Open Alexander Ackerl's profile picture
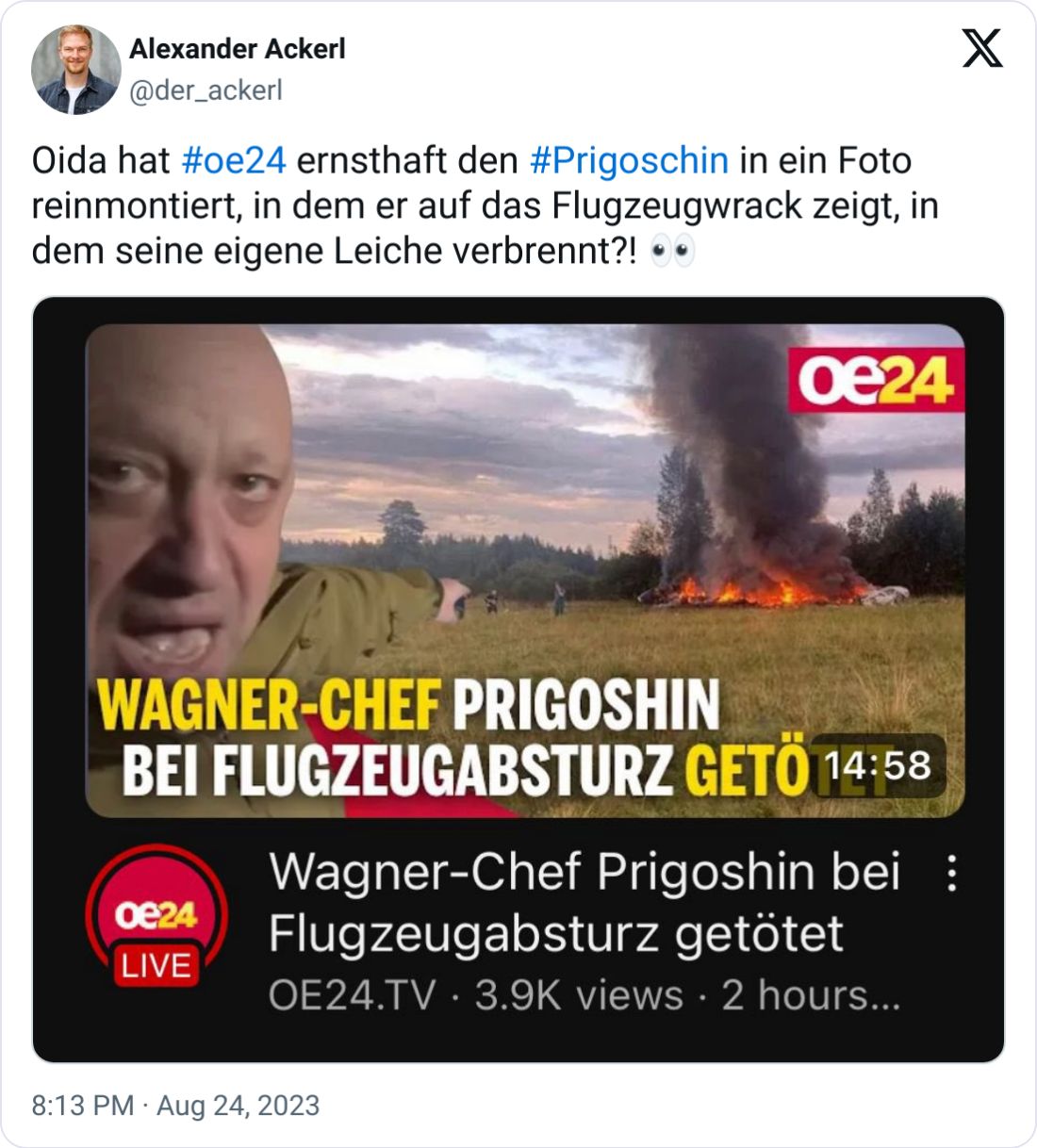This screenshot has height=1148, width=1037. pos(75,70)
